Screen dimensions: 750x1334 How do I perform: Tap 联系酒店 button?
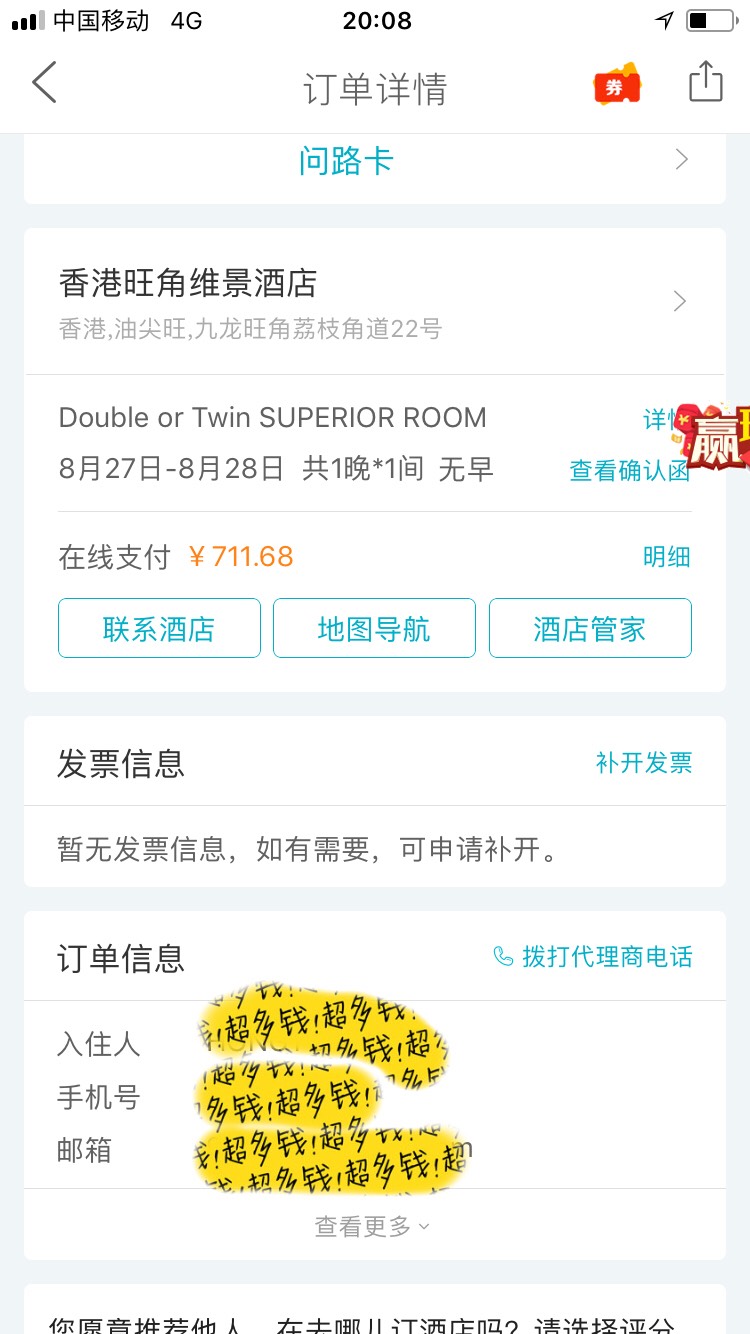[159, 628]
